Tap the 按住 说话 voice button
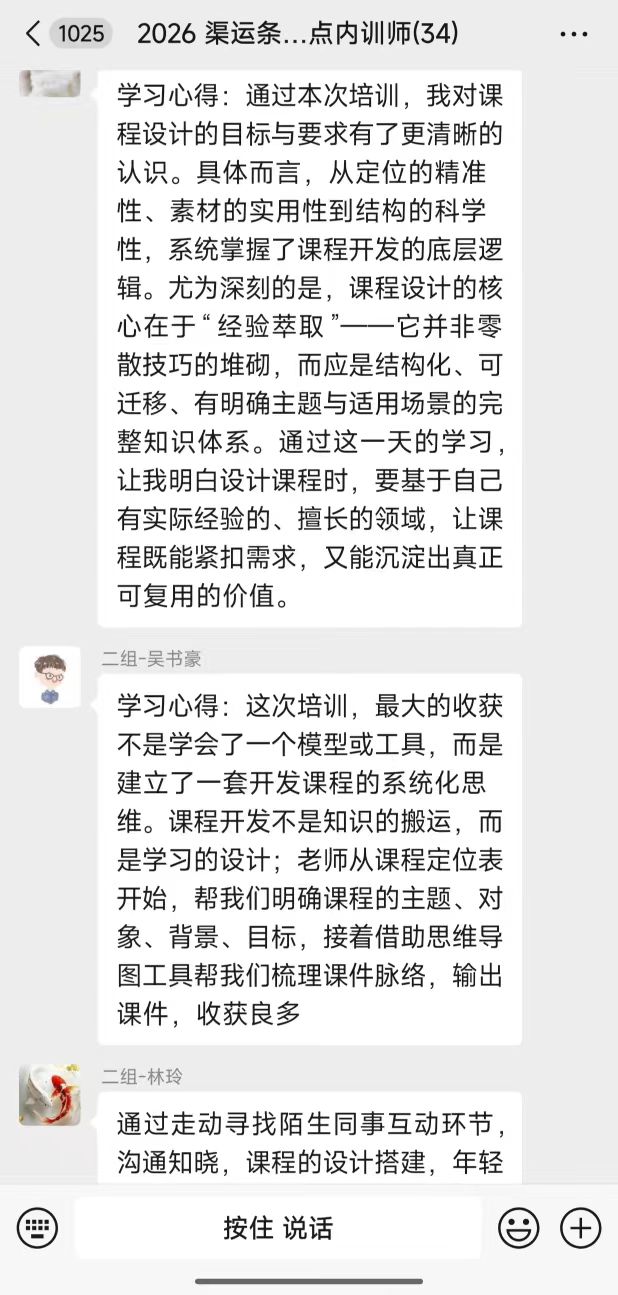 [x=278, y=1228]
